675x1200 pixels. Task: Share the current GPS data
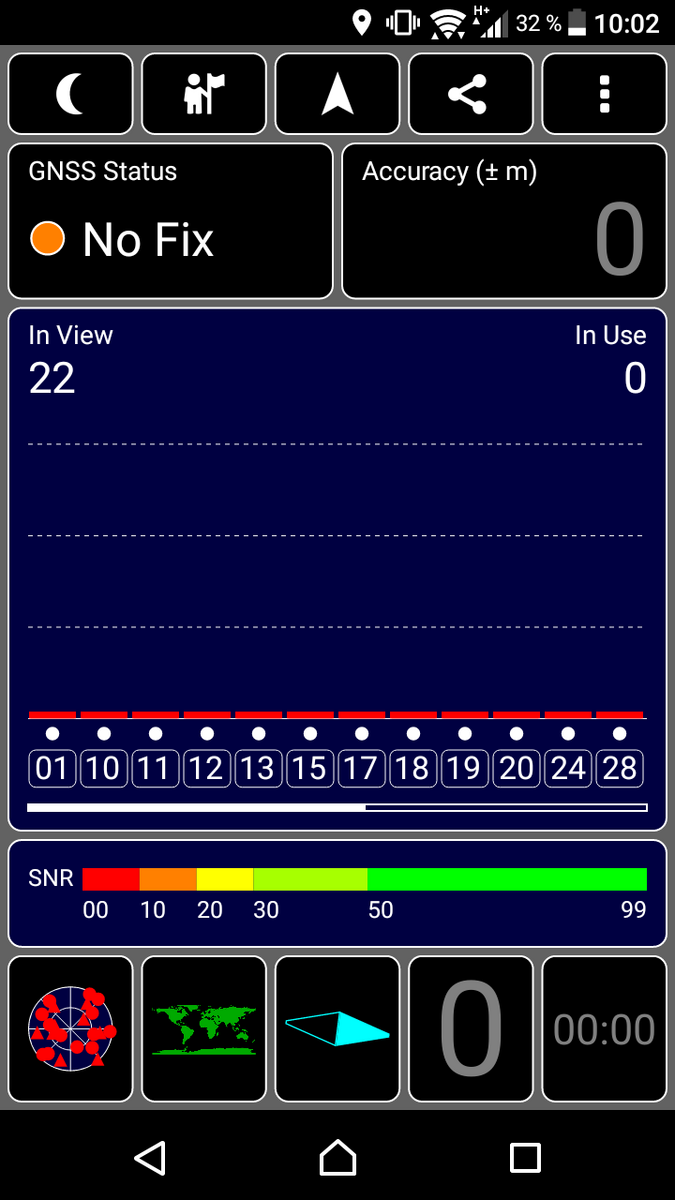click(x=471, y=94)
